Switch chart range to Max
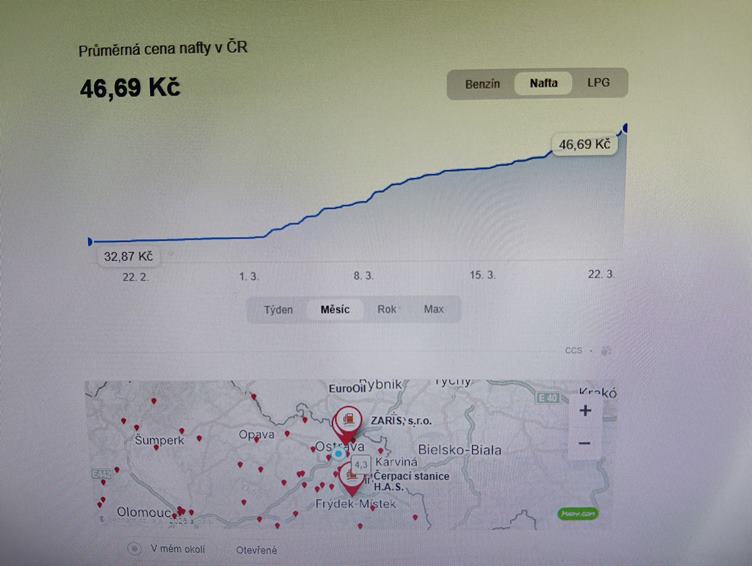 pos(433,310)
